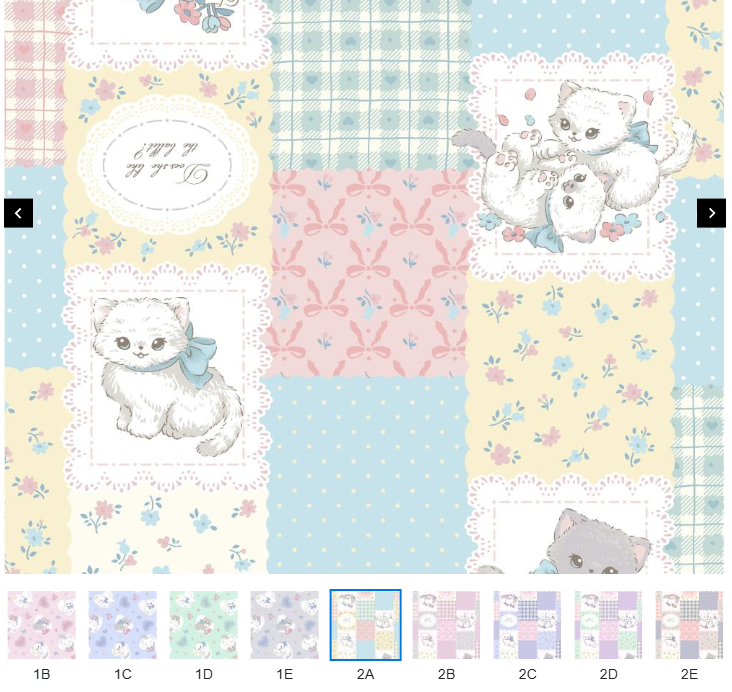Viewport: 732px width, 692px height.
Task: Select the 2A patchwork thumbnail
Action: click(366, 625)
